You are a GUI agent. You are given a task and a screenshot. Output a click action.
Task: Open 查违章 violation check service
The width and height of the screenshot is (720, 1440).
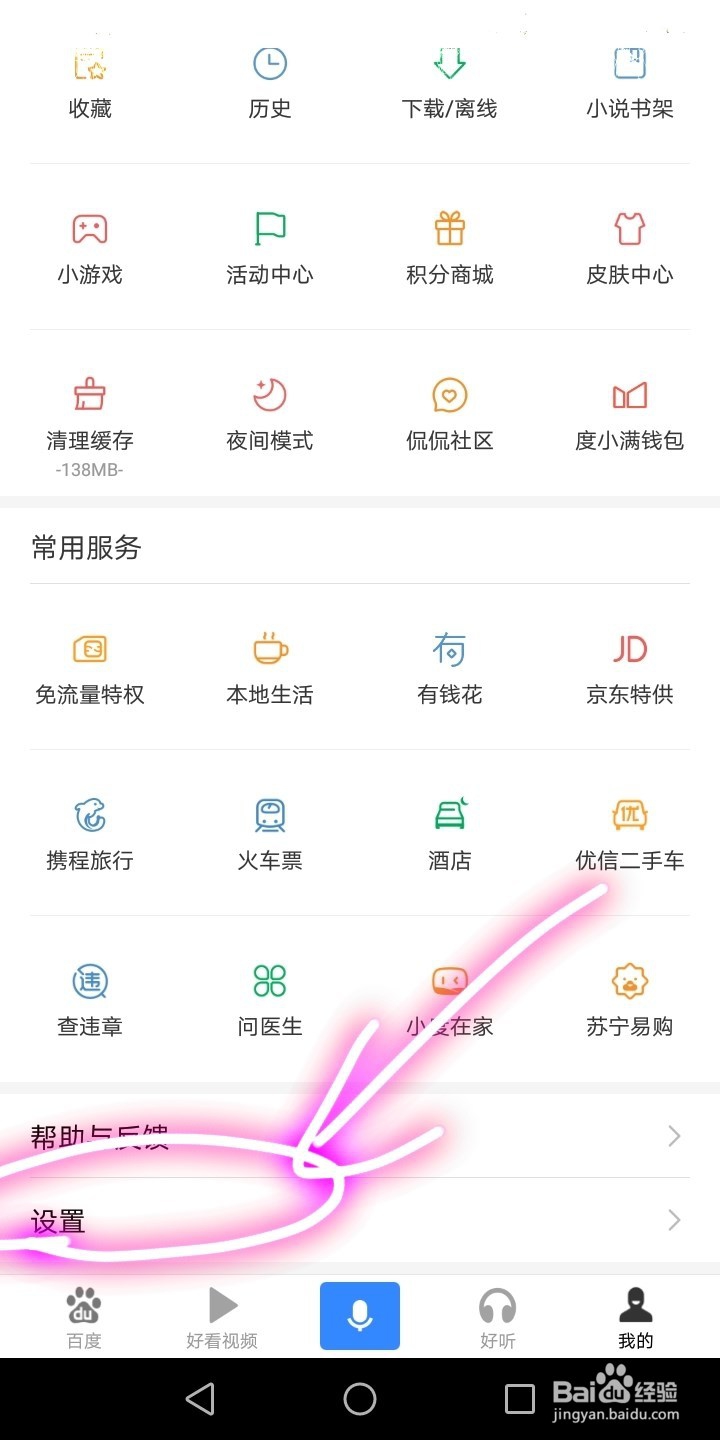pos(88,996)
